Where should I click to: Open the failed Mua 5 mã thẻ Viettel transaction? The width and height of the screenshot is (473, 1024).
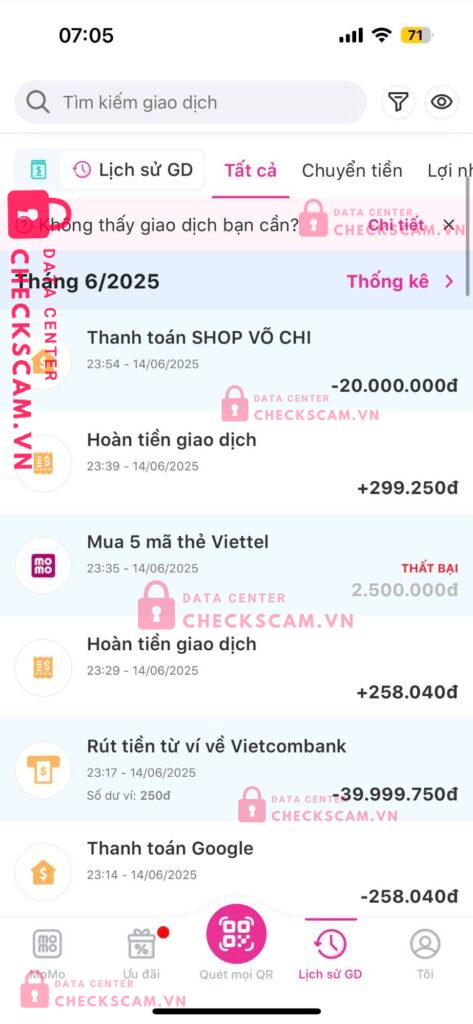pos(236,566)
